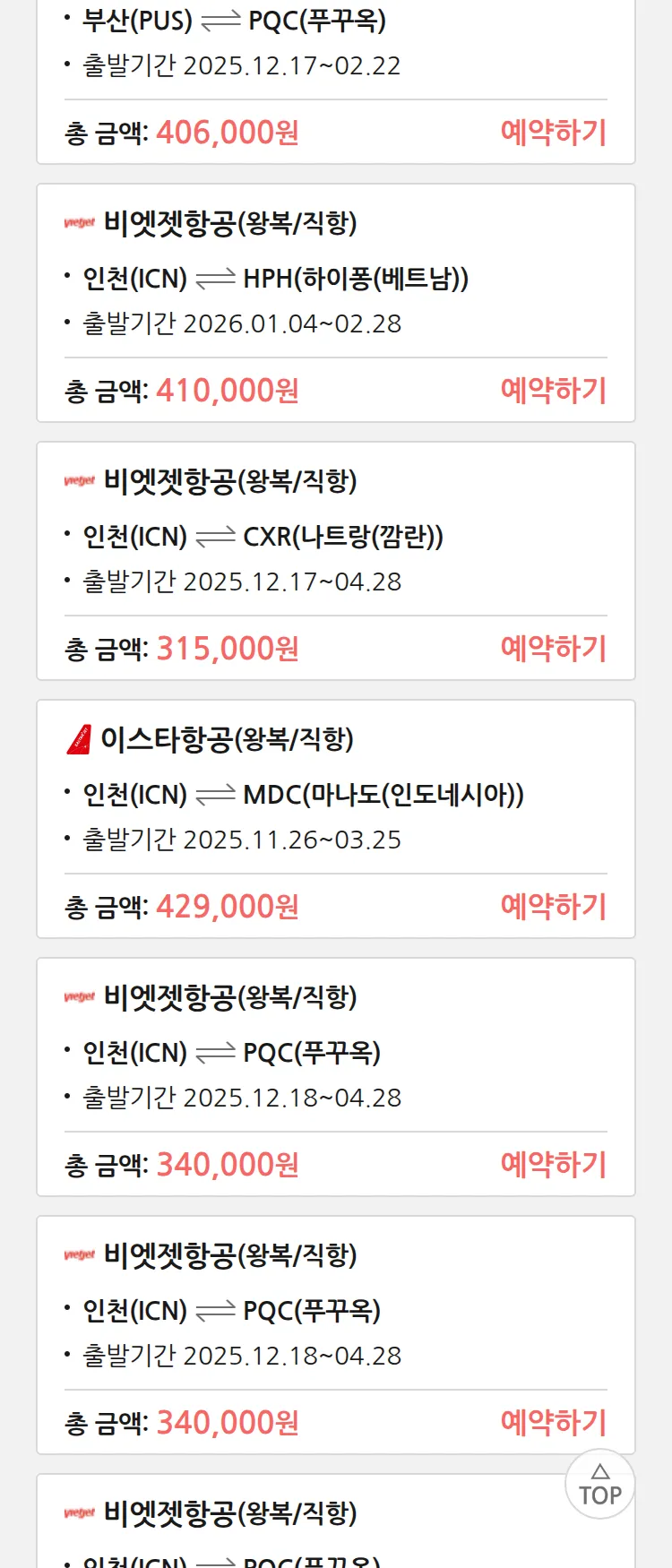672x1568 pixels.
Task: Select 예약하기 for the Eastar Manado flight
Action: pos(553,907)
